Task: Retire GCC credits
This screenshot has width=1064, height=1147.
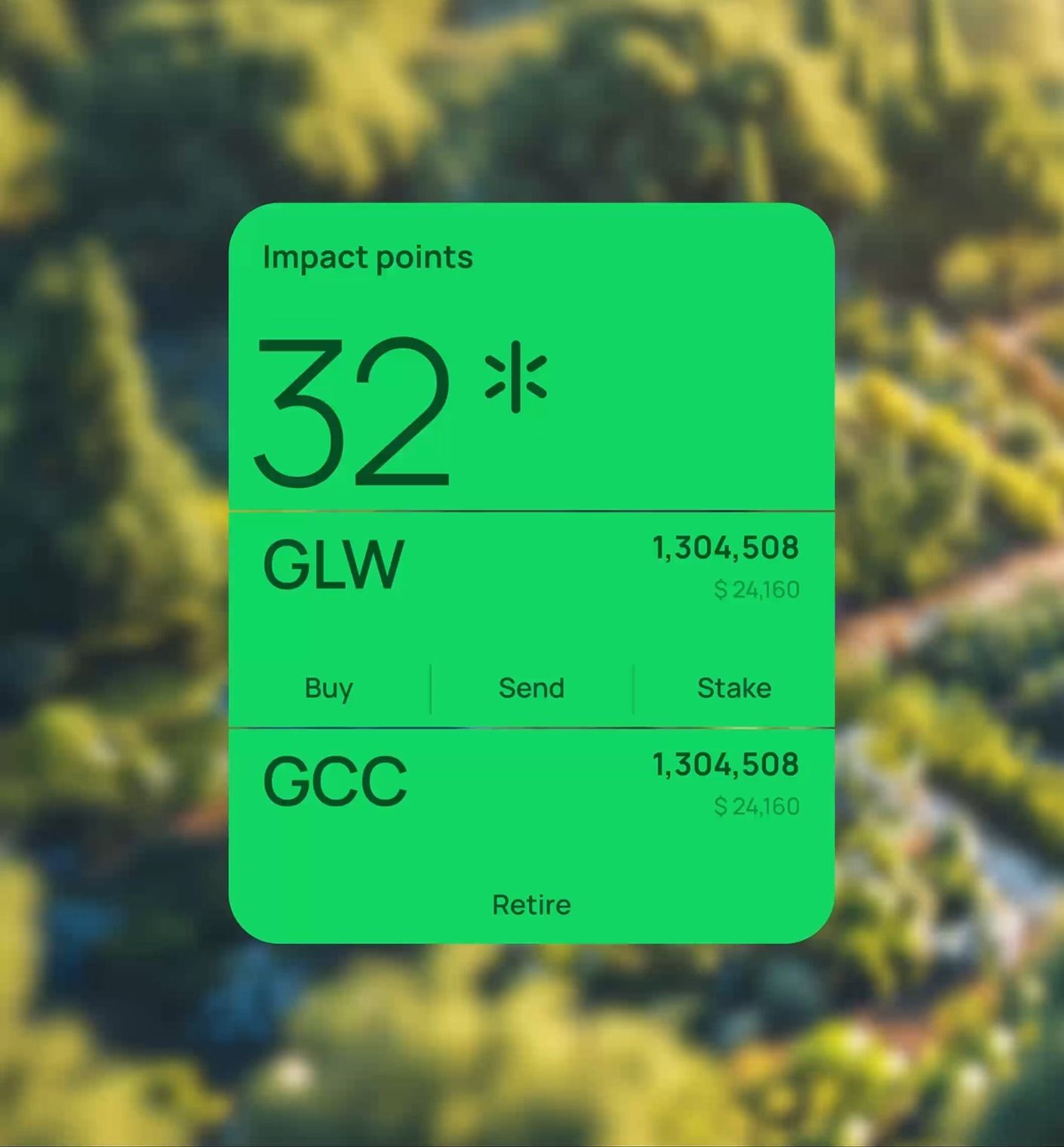Action: click(531, 904)
